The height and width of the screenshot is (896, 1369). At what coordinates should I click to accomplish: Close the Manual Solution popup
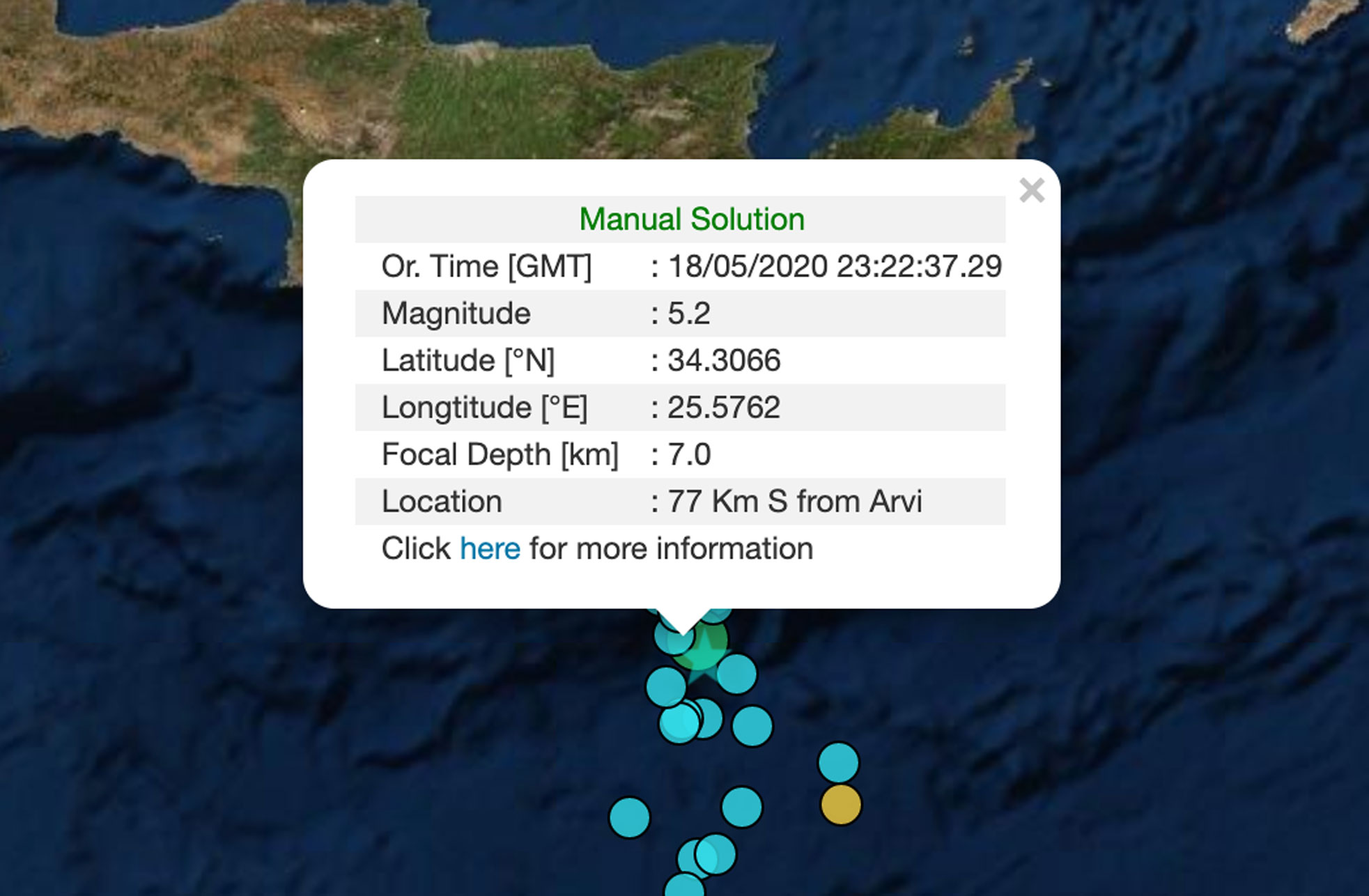point(1031,190)
